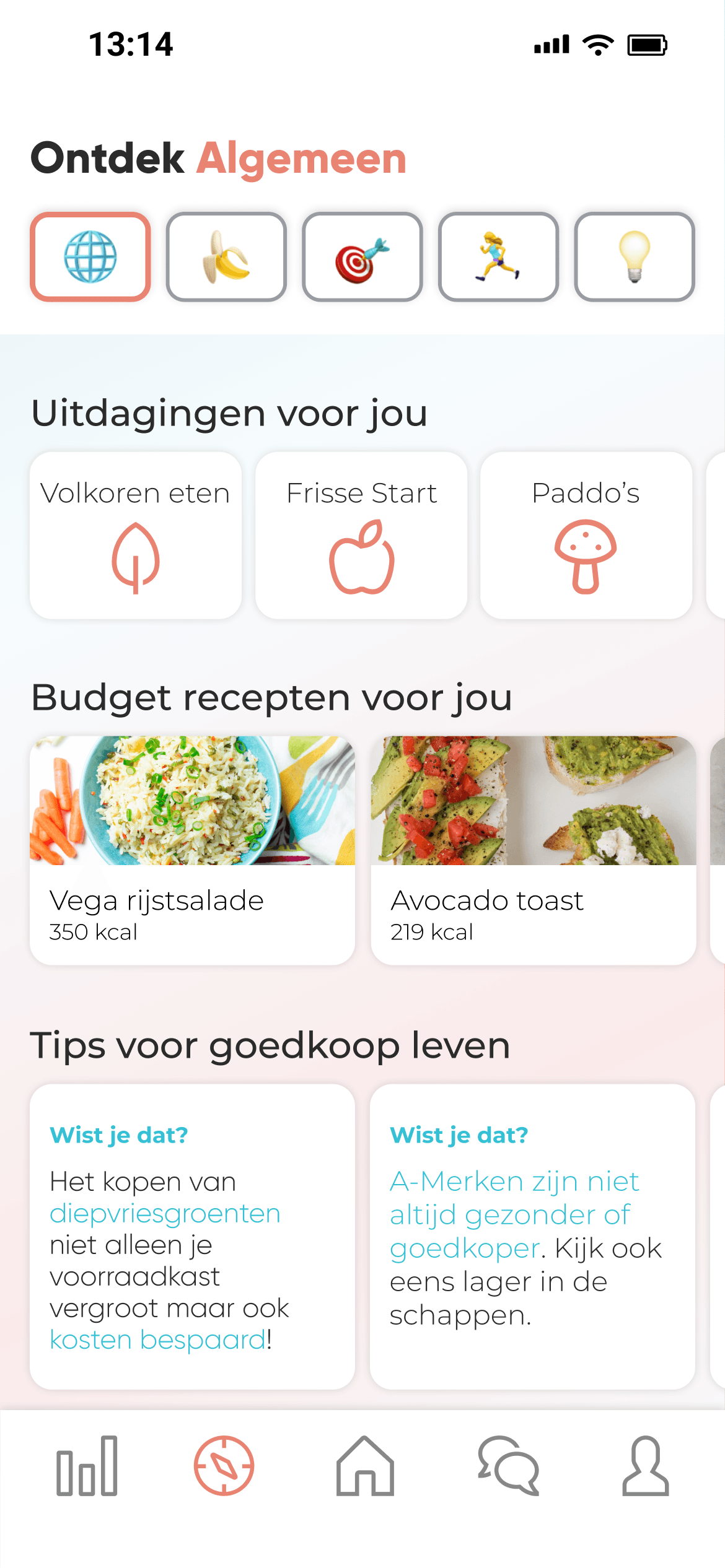The height and width of the screenshot is (1568, 725).
Task: Switch to the running exercise category
Action: 498,257
